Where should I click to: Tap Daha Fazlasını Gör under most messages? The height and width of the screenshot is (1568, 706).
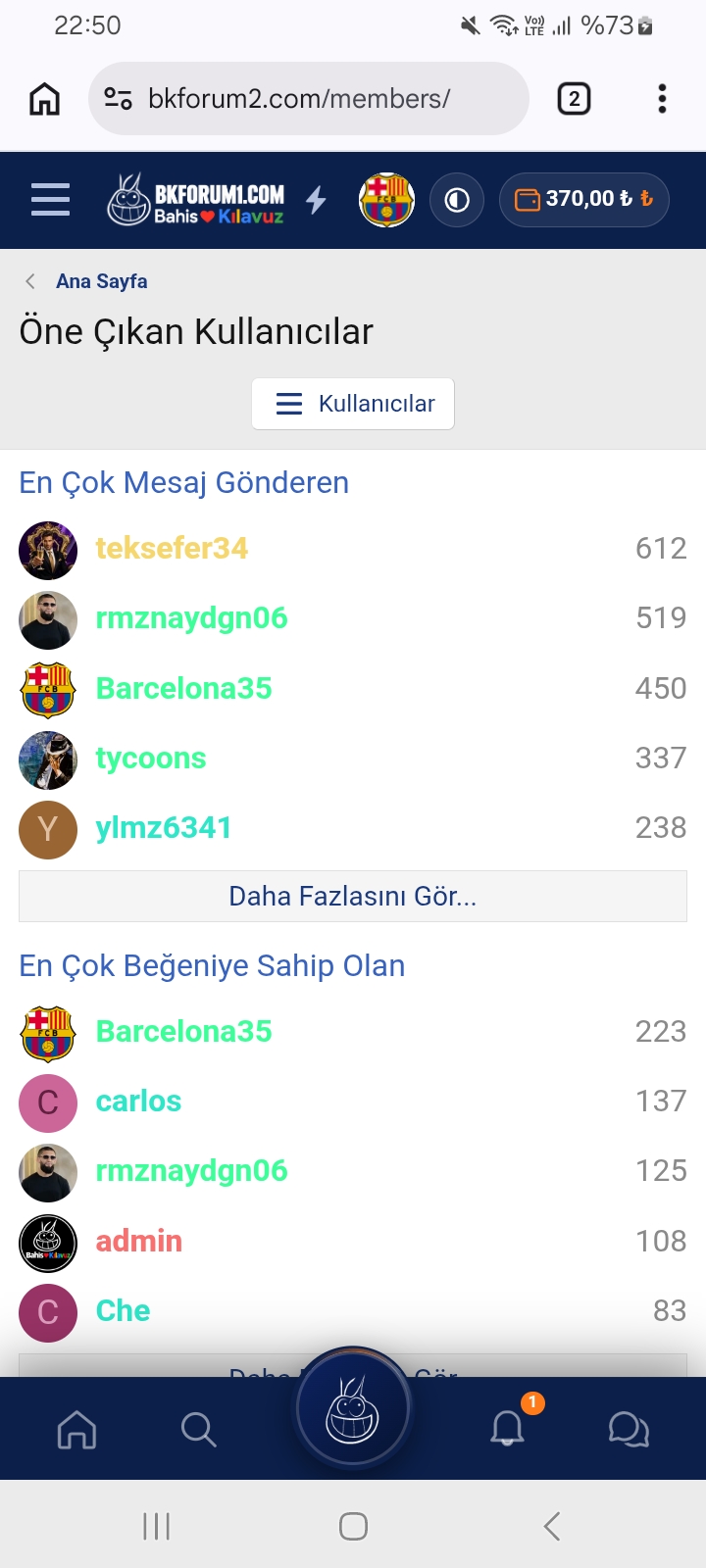coord(353,896)
